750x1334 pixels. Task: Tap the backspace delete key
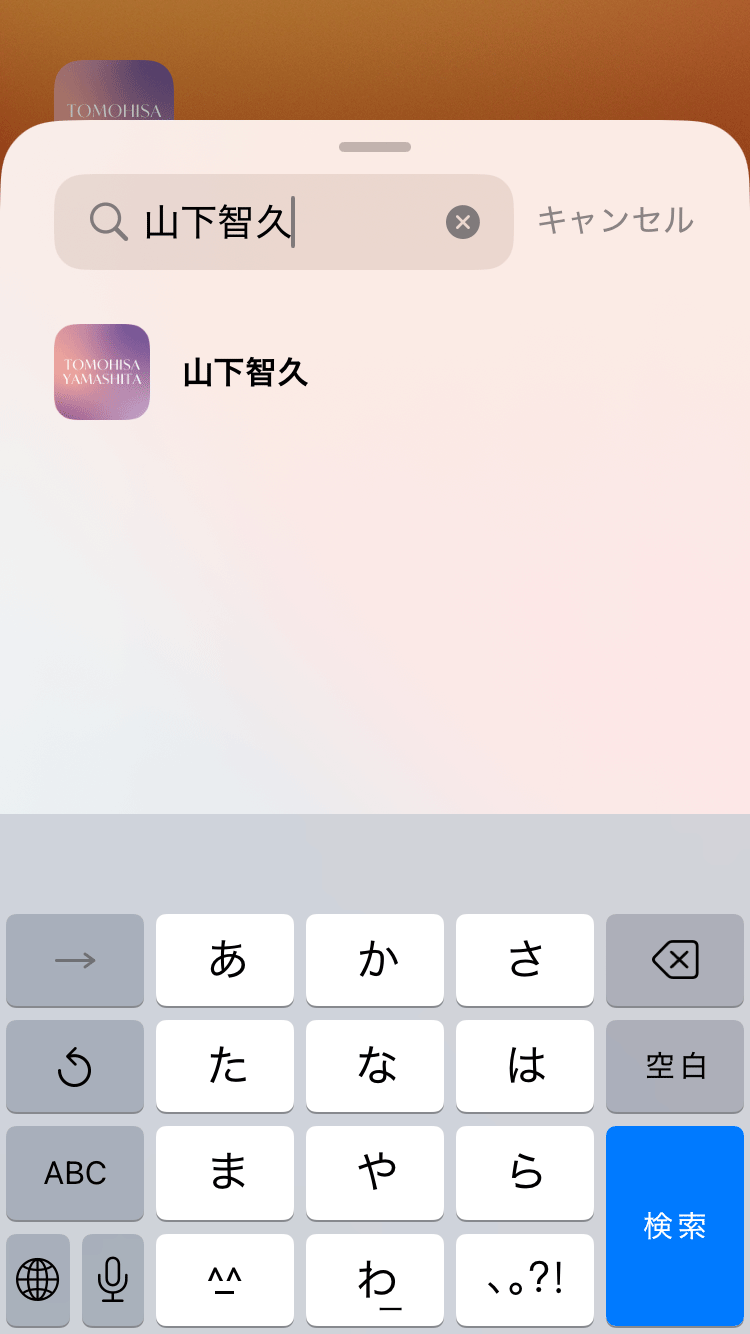[x=675, y=960]
